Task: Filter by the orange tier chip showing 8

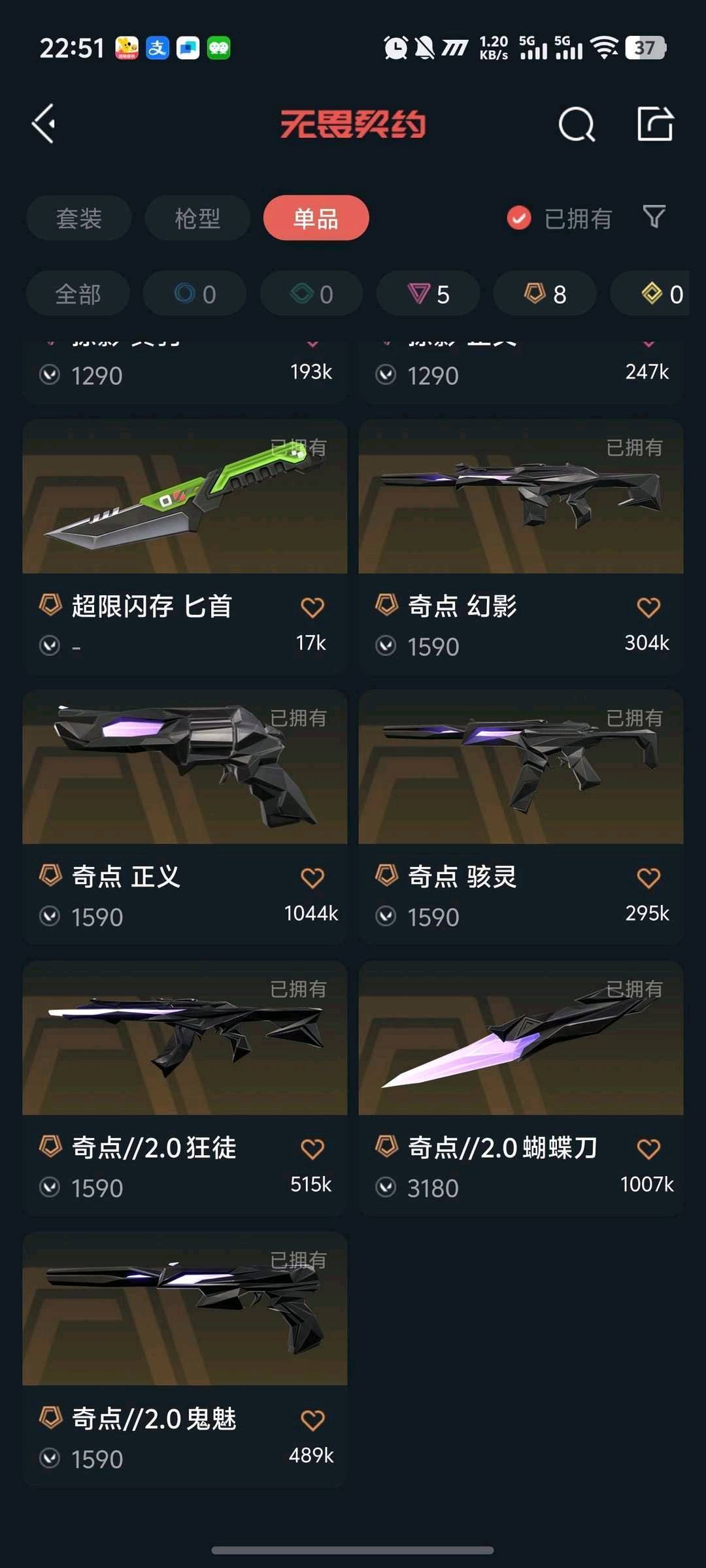Action: tap(545, 294)
